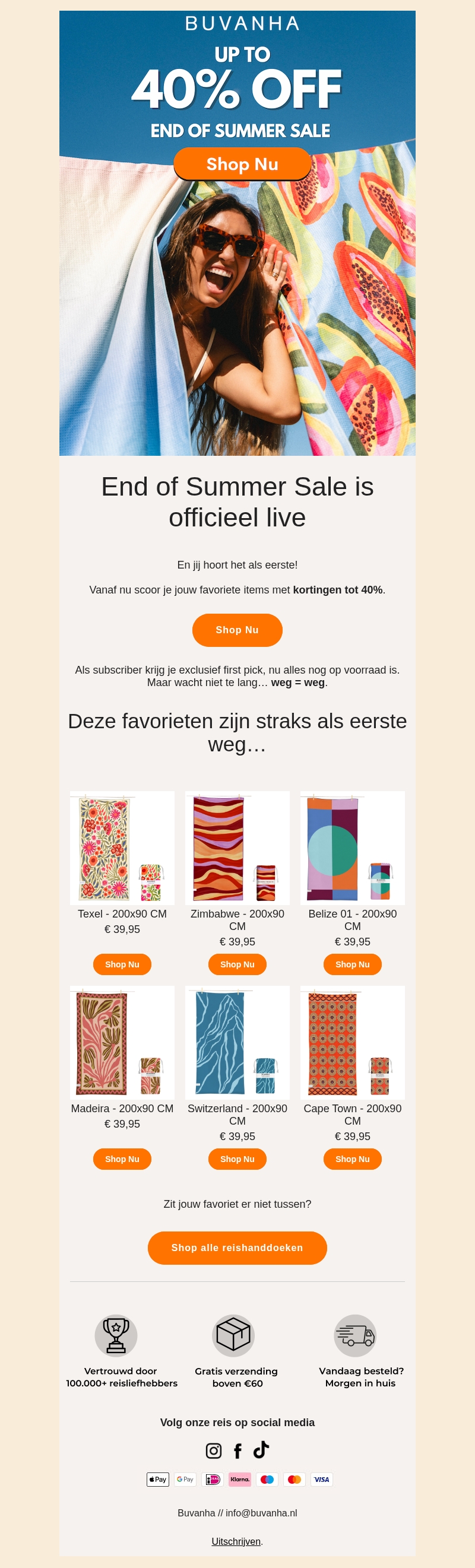Tap Shop Nu below the 40% discount text
Screen dimensions: 475x1568
237,630
